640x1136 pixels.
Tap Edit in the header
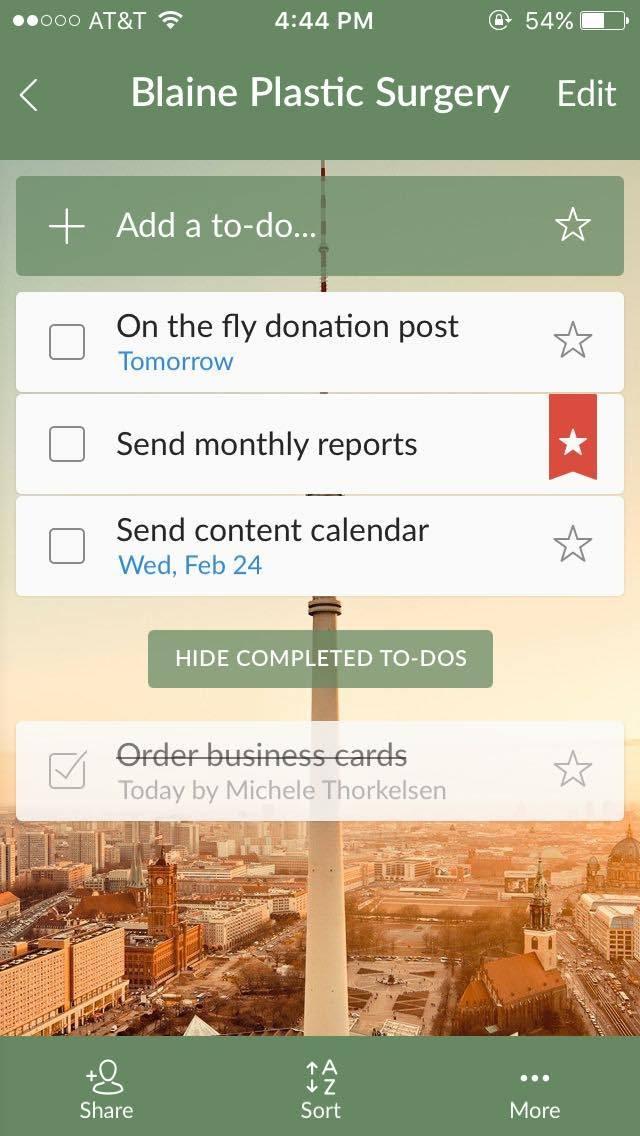(x=586, y=94)
